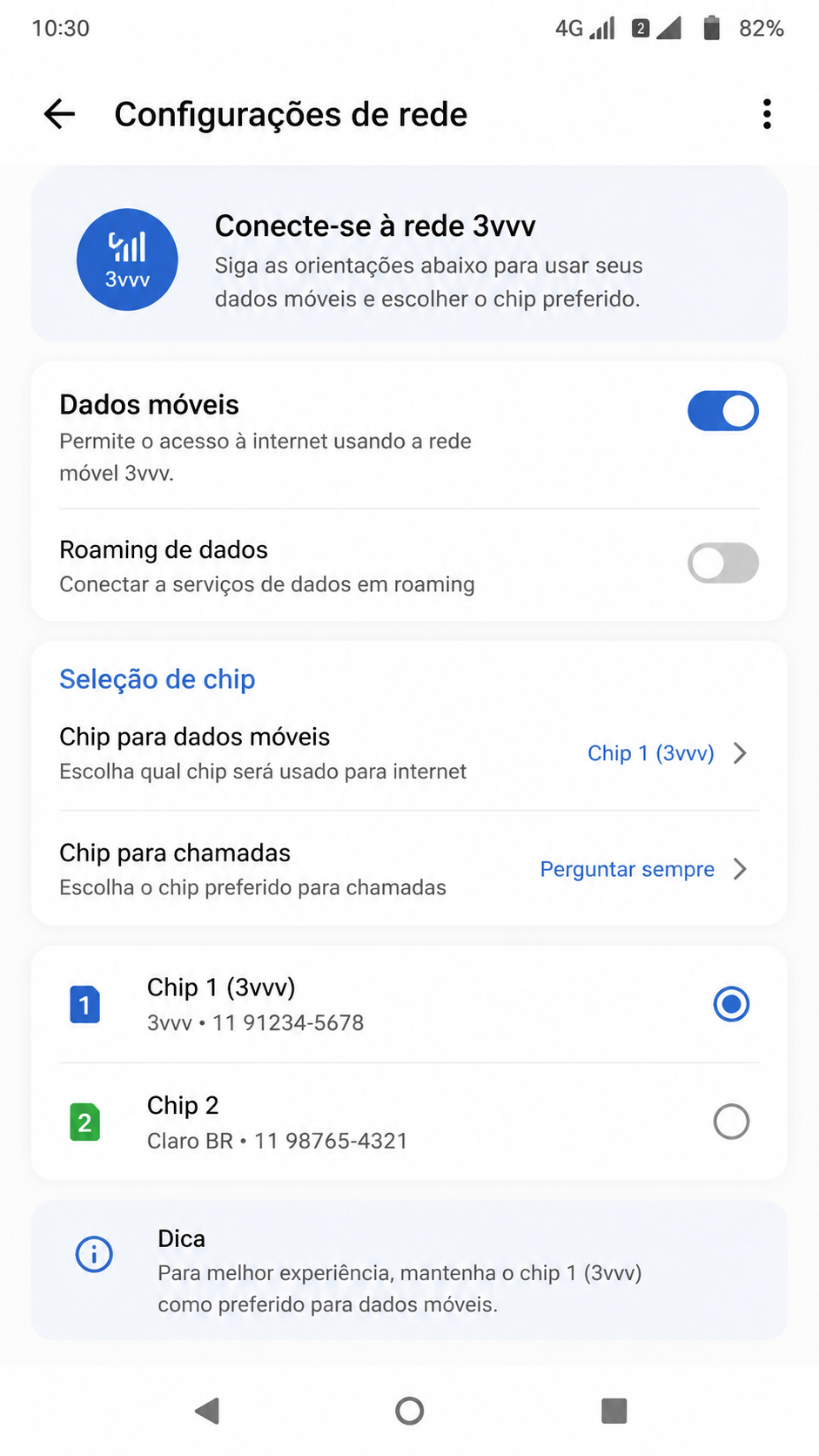Image resolution: width=819 pixels, height=1456 pixels.
Task: Go back using the top arrow
Action: click(x=59, y=114)
